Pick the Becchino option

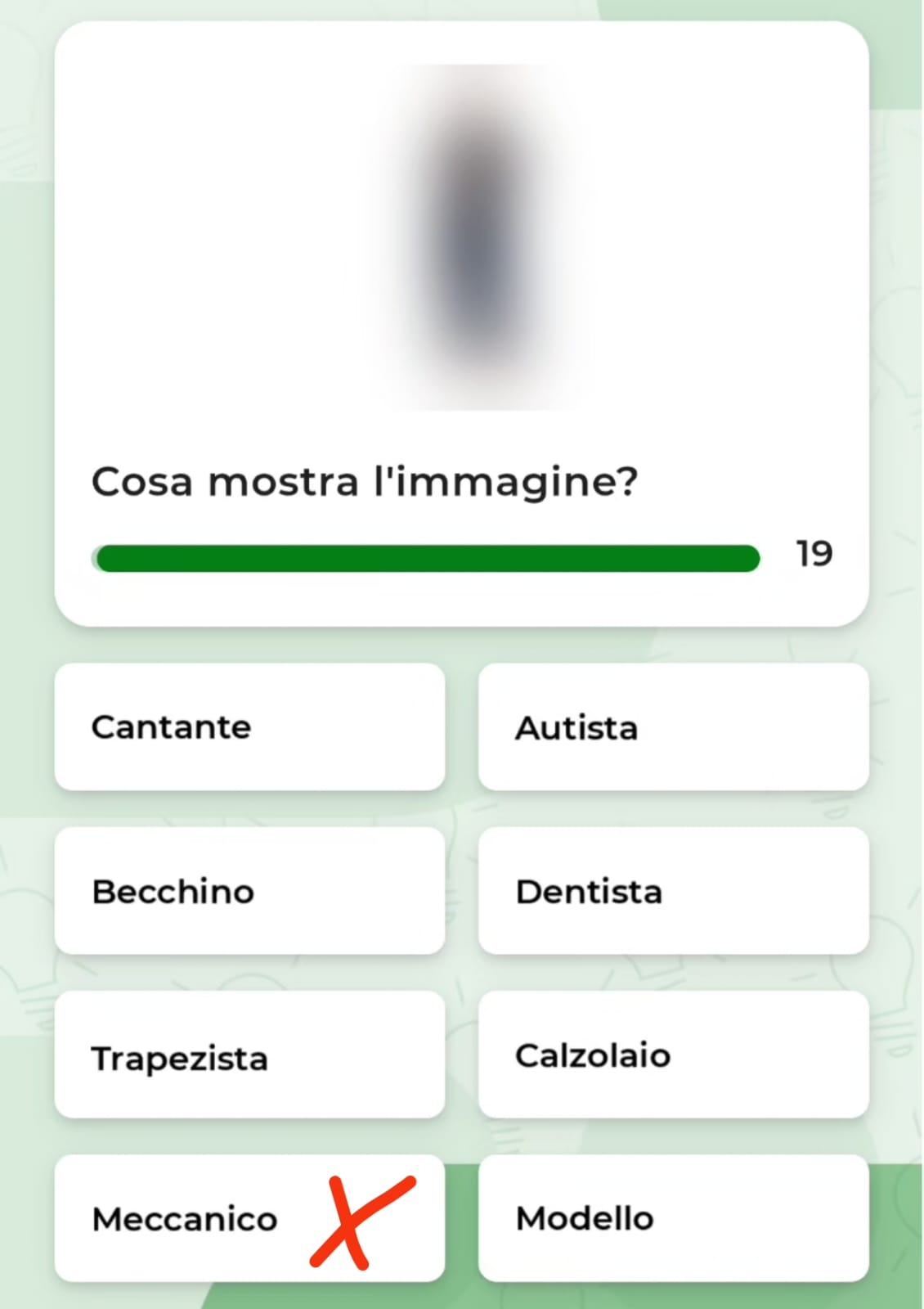point(249,891)
